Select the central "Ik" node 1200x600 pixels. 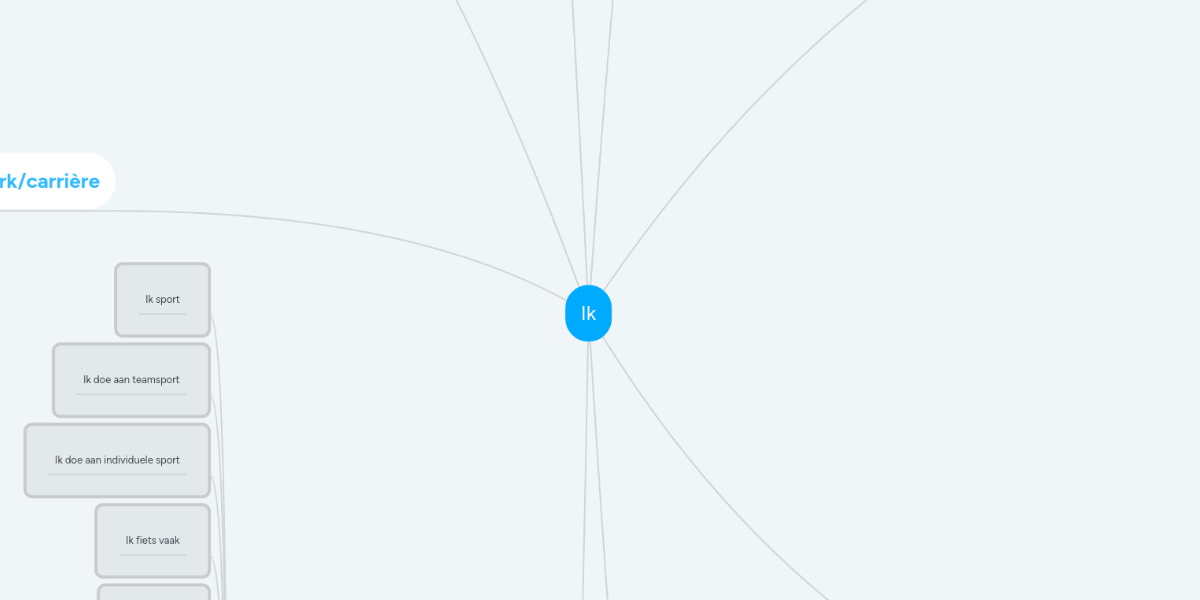588,313
